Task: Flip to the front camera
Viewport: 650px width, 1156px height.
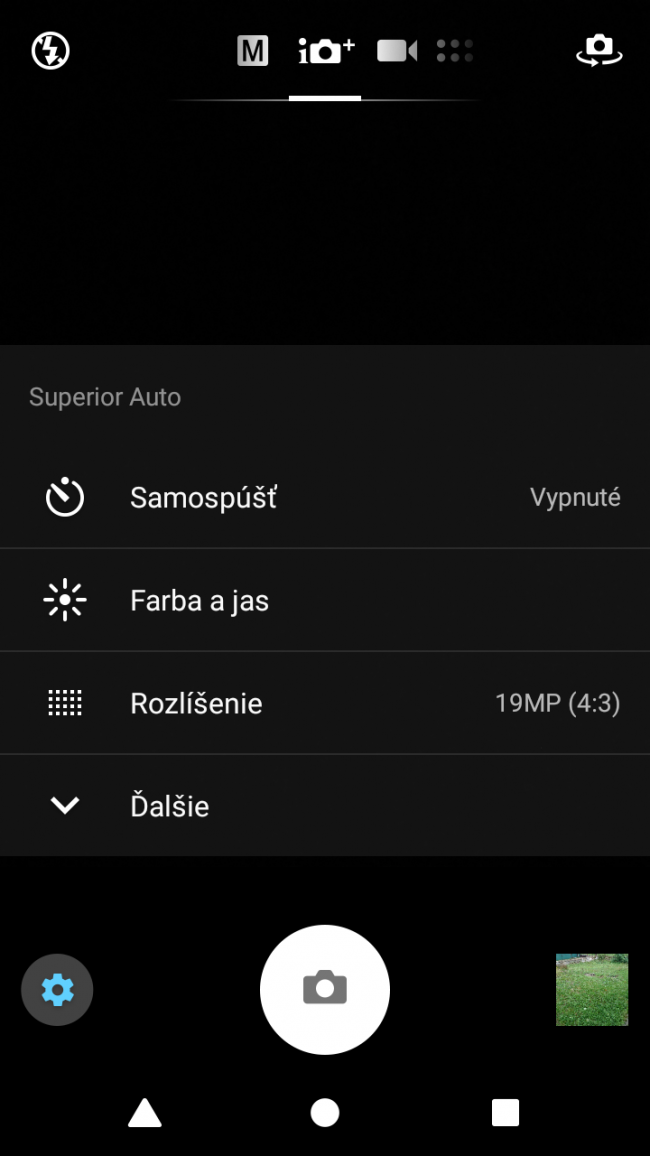Action: pyautogui.click(x=599, y=51)
